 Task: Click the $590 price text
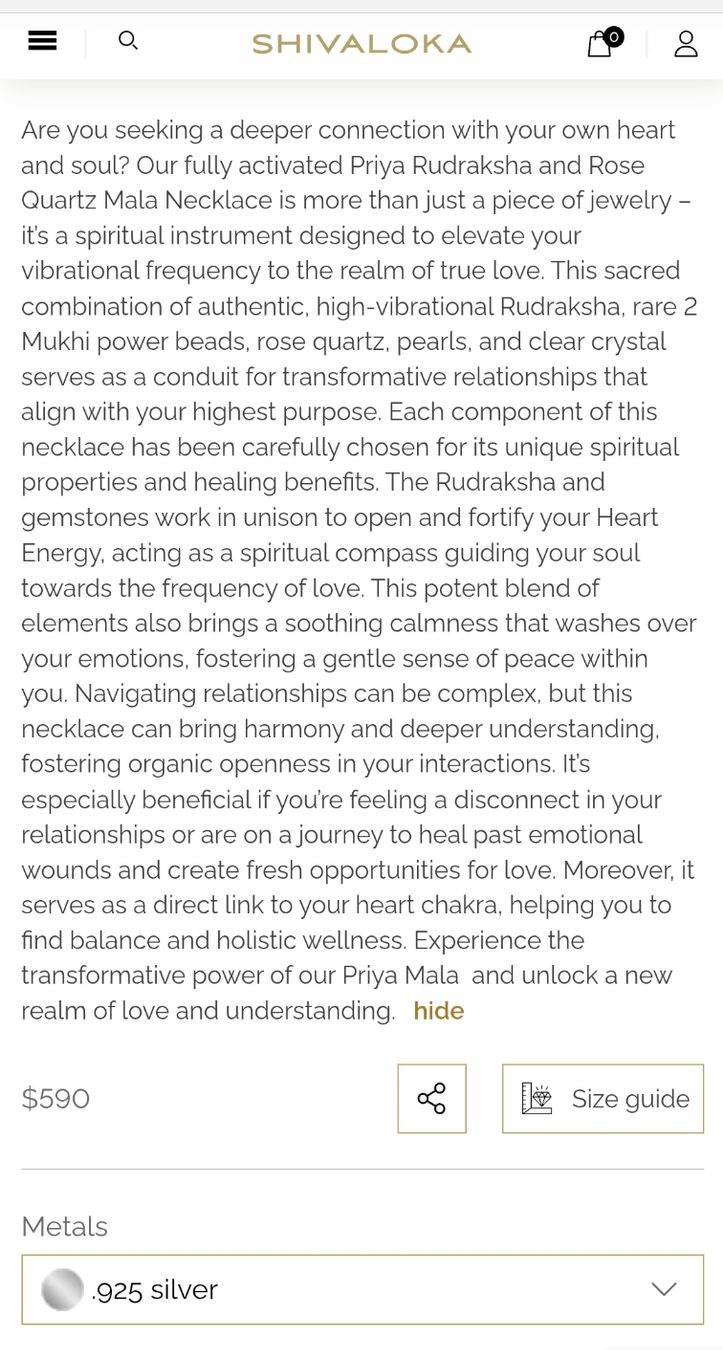55,1098
